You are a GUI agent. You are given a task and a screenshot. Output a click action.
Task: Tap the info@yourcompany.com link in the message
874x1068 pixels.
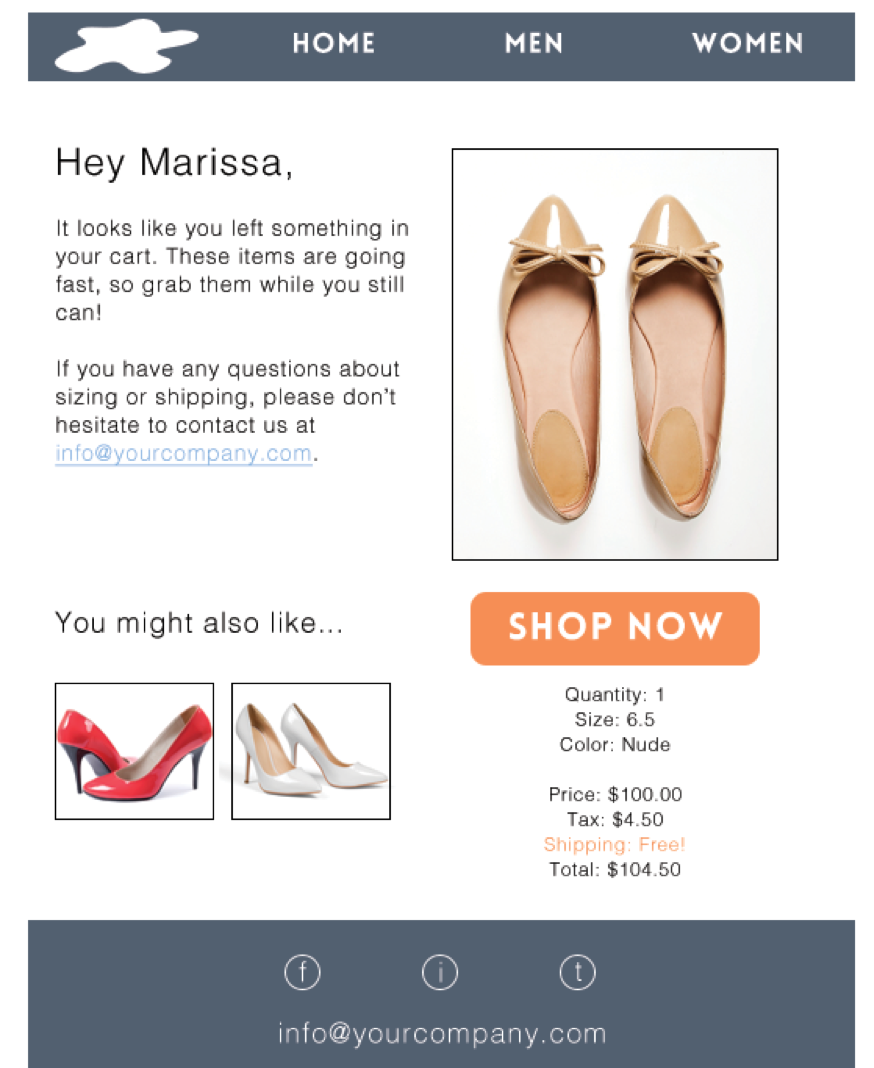click(x=184, y=454)
